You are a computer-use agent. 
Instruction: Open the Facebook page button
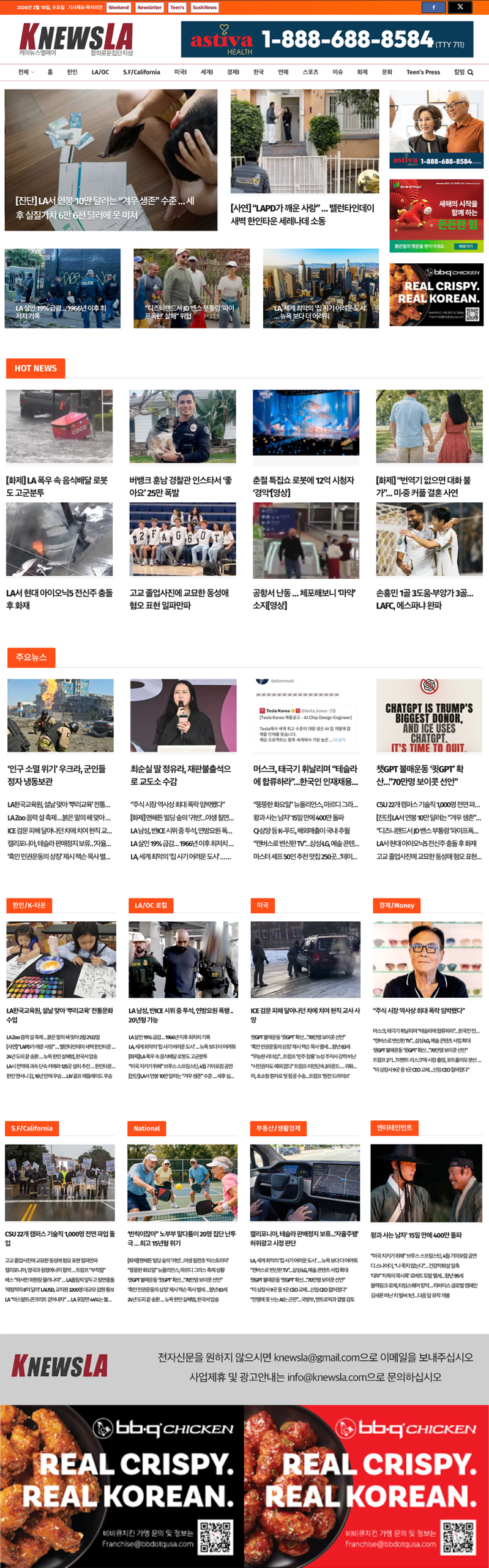pos(433,7)
